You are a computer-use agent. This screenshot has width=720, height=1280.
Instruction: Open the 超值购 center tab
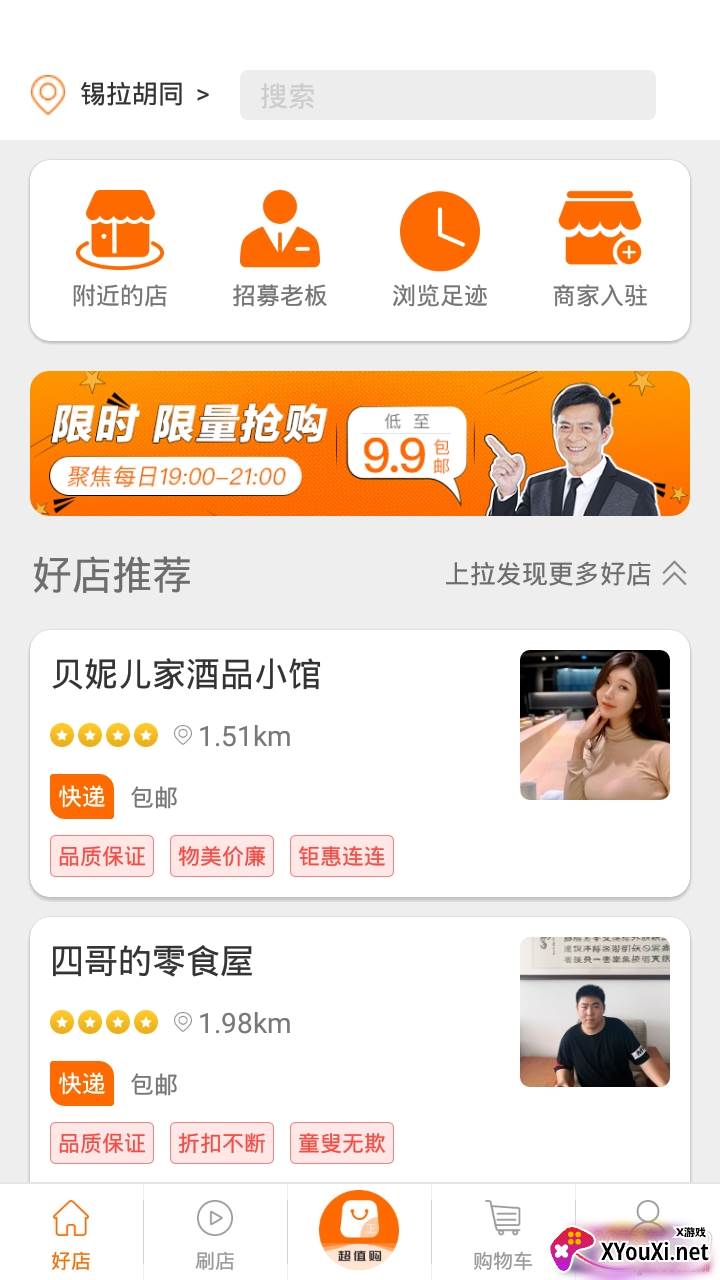click(x=359, y=1230)
